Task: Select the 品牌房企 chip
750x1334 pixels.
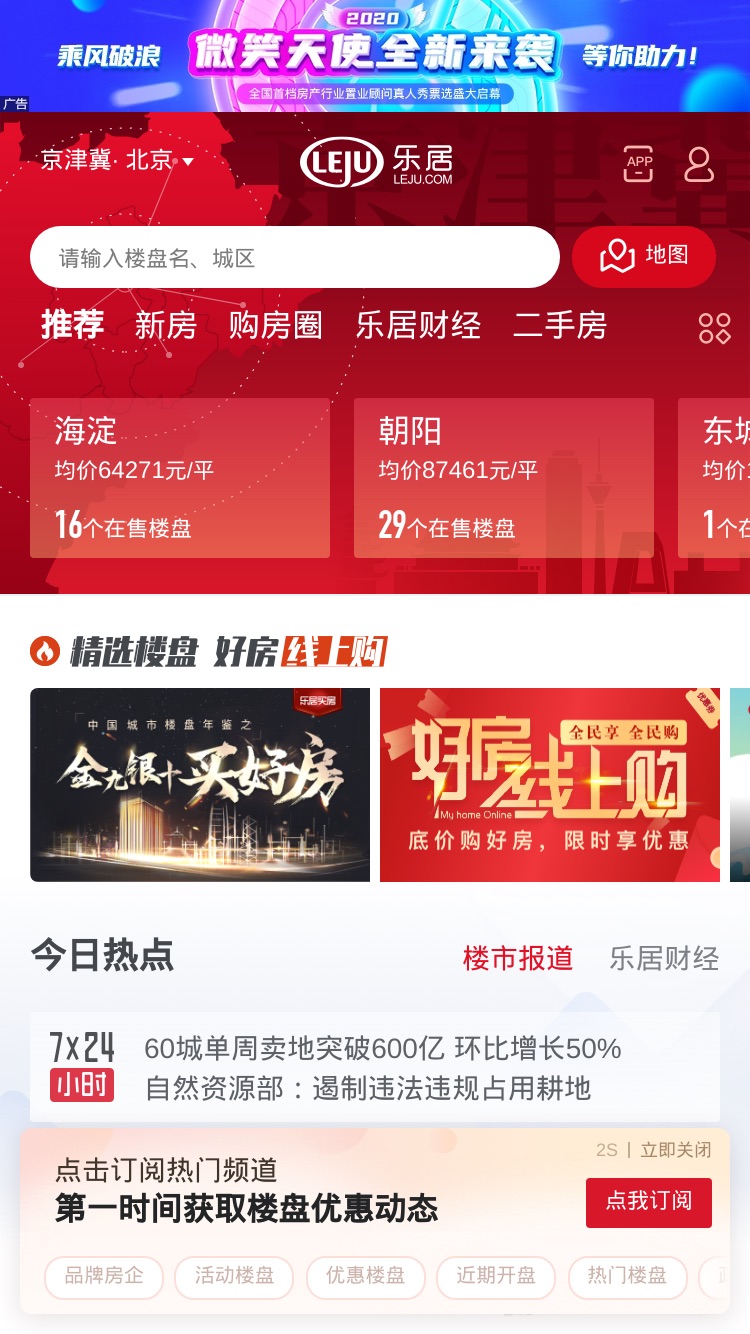Action: 104,1277
